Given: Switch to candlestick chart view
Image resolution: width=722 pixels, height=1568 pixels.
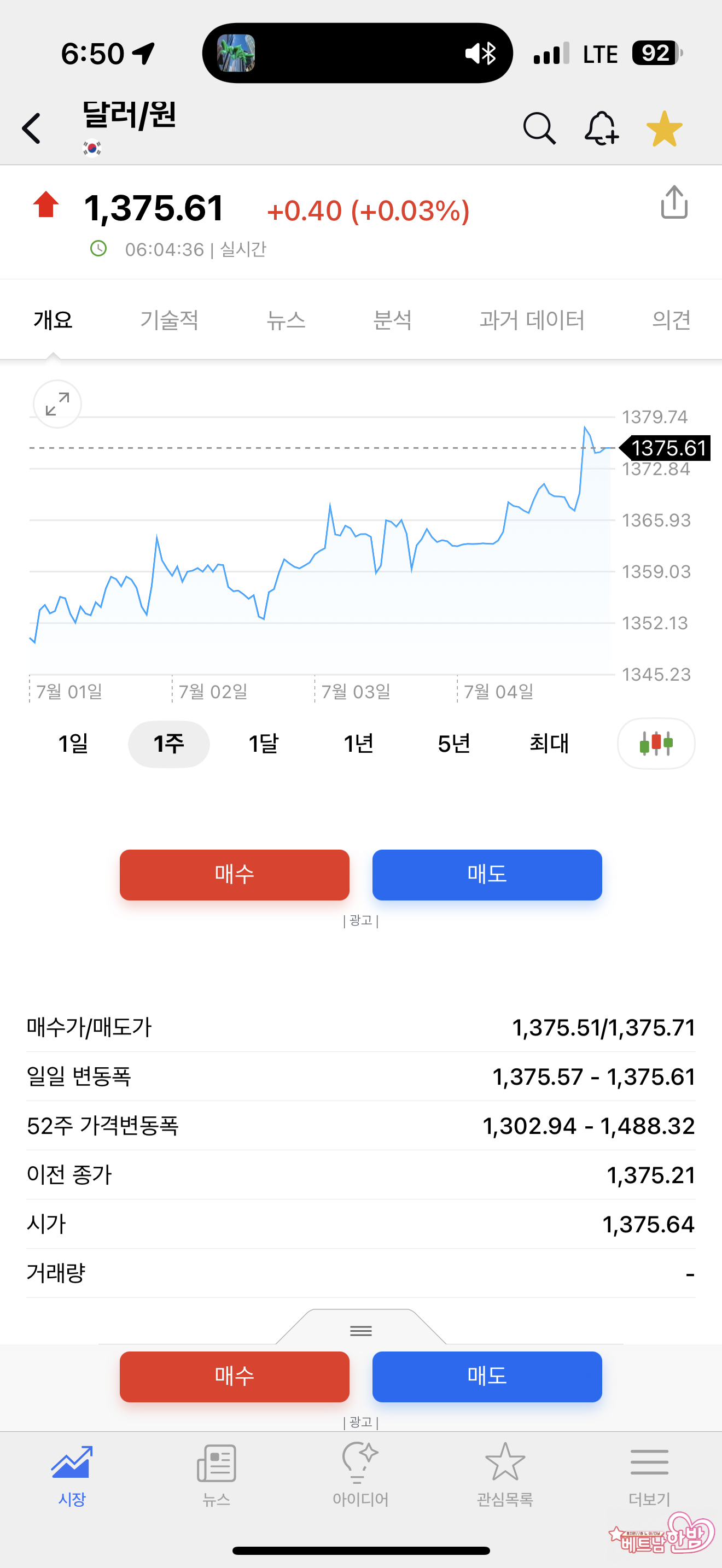Looking at the screenshot, I should click(x=656, y=744).
